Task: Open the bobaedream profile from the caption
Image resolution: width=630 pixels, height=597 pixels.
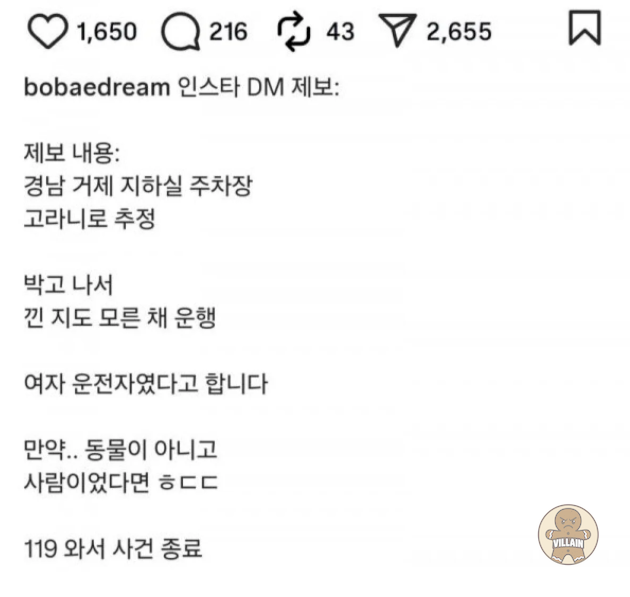Action: (95, 88)
